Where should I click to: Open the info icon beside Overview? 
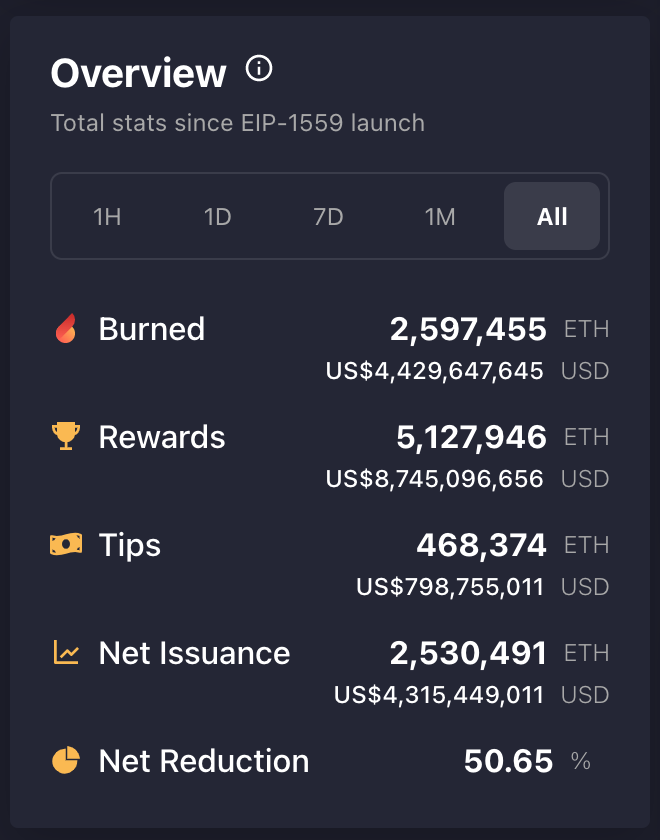coord(259,69)
